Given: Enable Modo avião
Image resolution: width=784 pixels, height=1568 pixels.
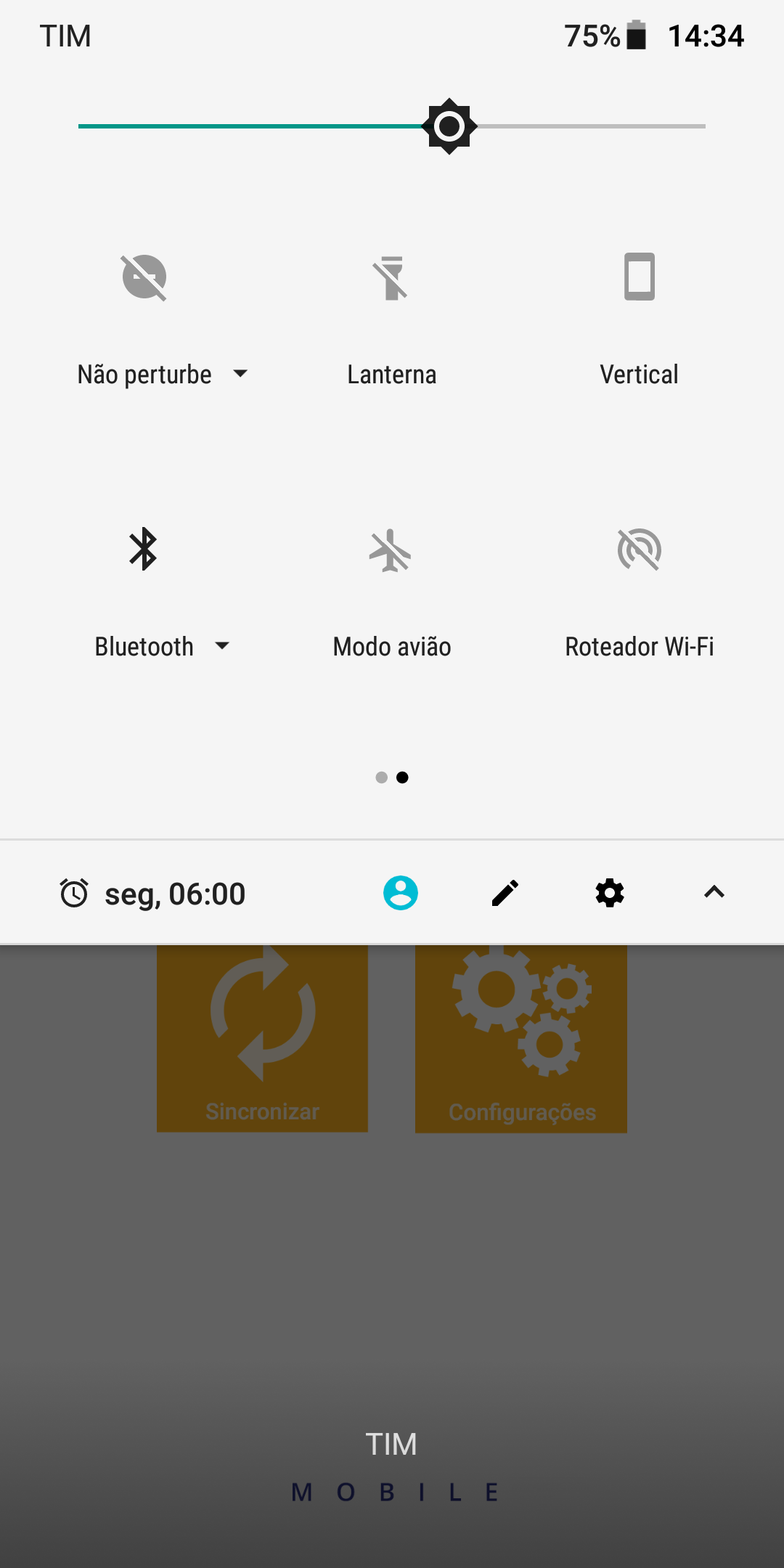Looking at the screenshot, I should click(x=391, y=551).
